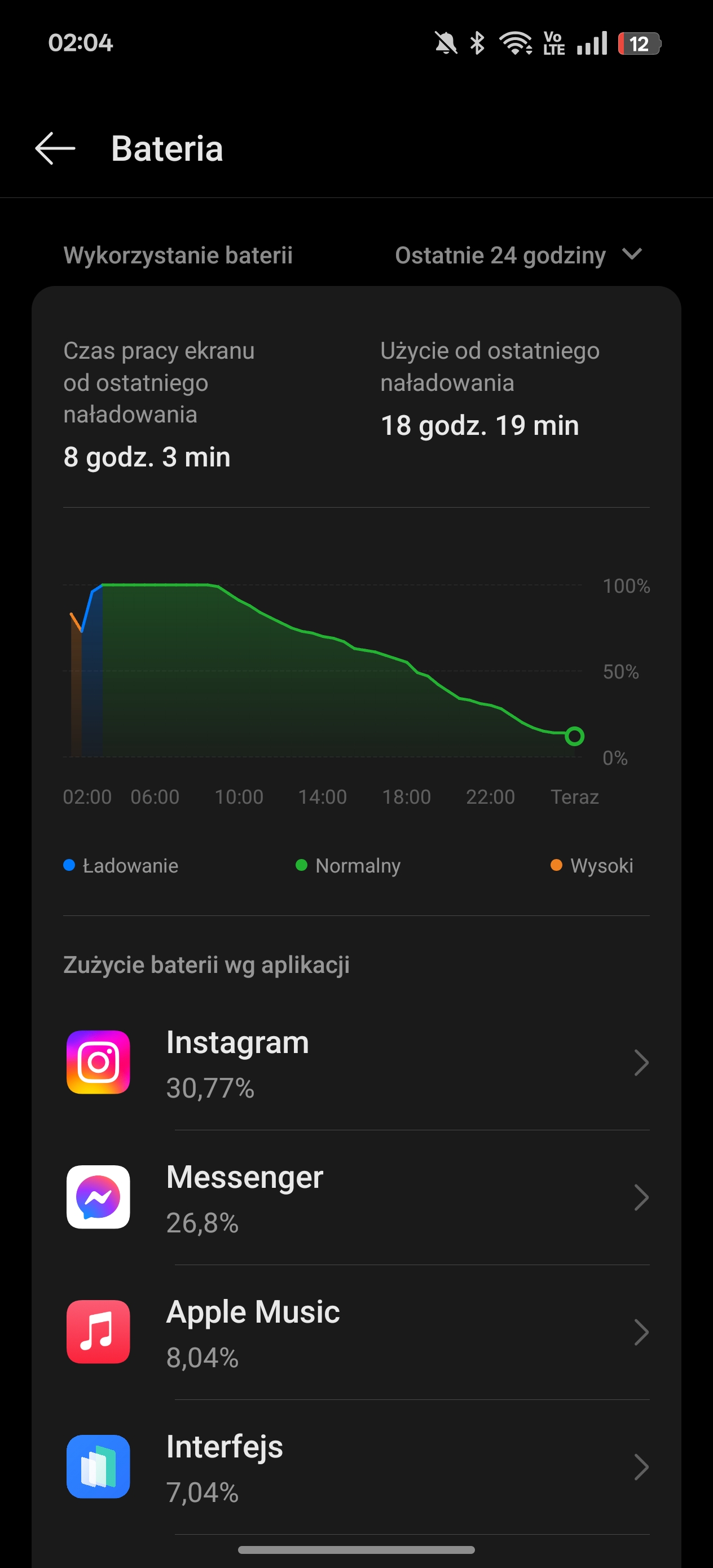Go back from the Bateria screen
The height and width of the screenshot is (1568, 713).
point(55,148)
